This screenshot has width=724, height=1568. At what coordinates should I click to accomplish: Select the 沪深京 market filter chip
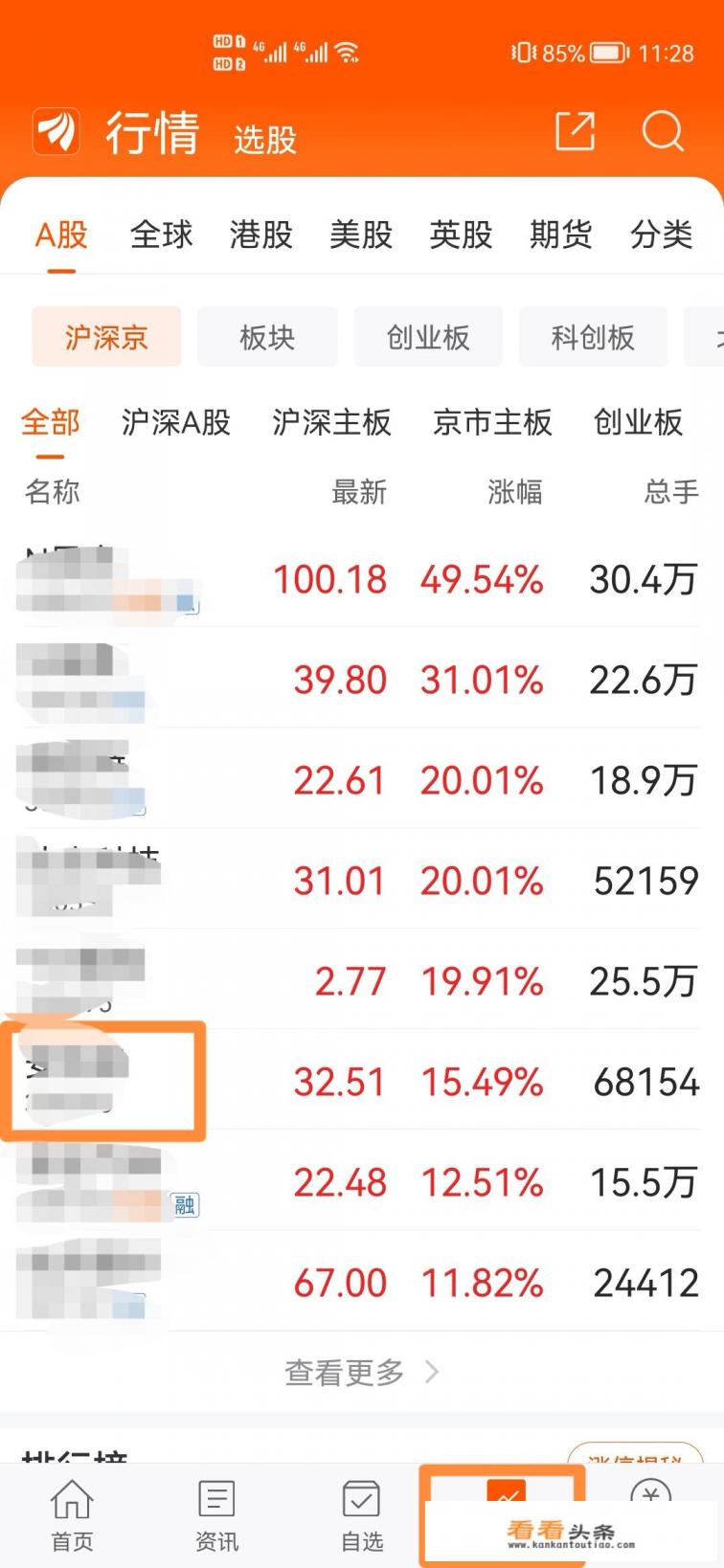click(x=105, y=337)
